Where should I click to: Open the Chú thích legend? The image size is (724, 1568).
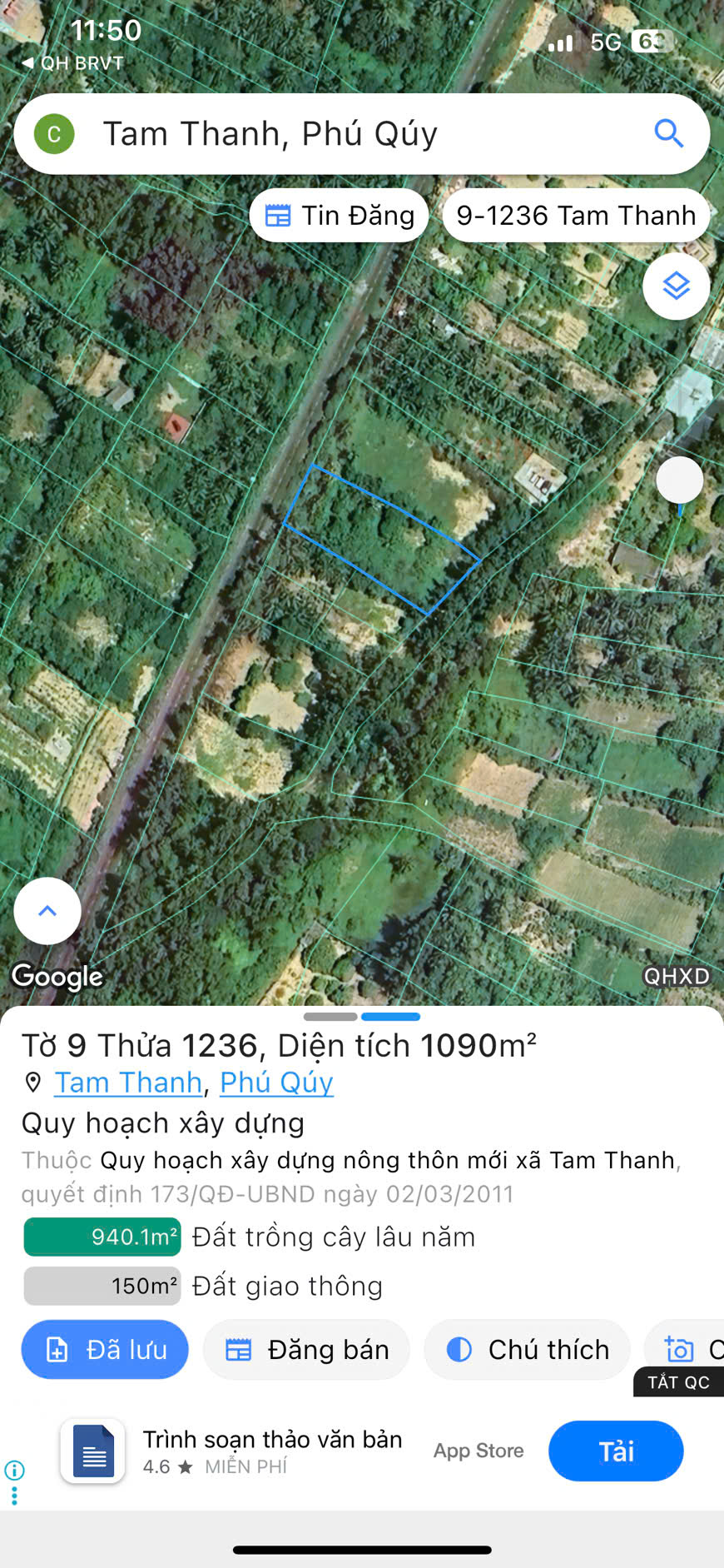click(x=527, y=1350)
